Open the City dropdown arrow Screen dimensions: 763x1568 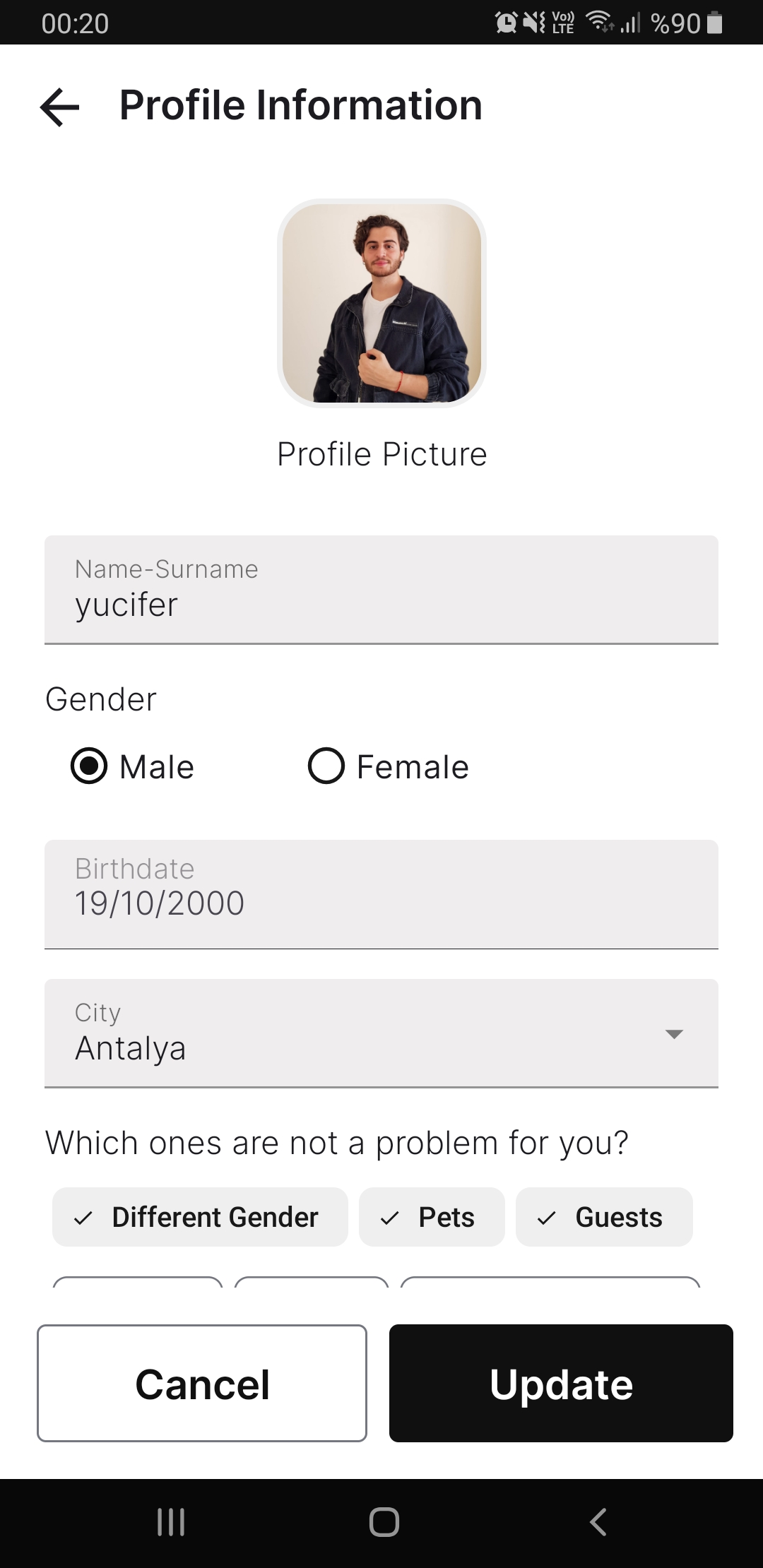tap(673, 1035)
